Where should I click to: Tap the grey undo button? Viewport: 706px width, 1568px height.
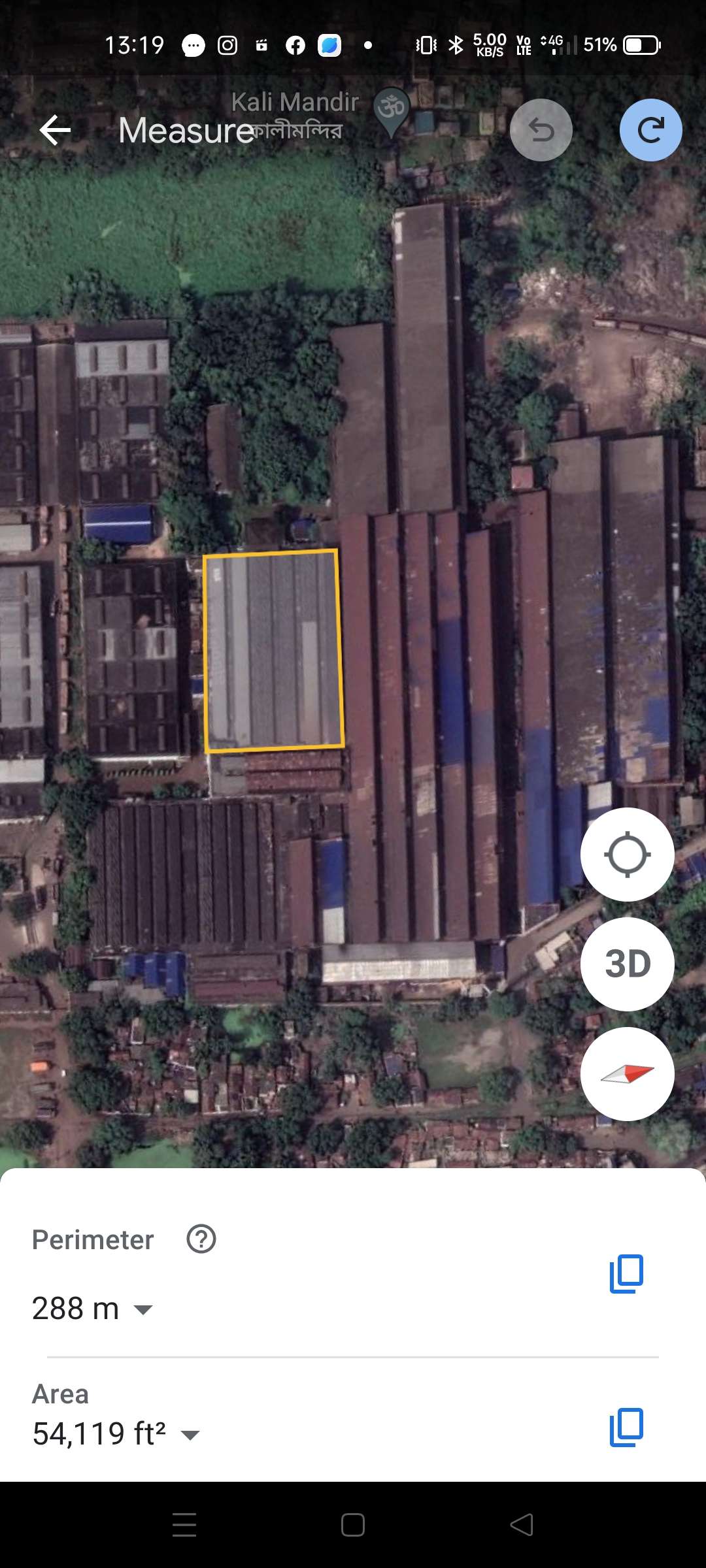[541, 130]
